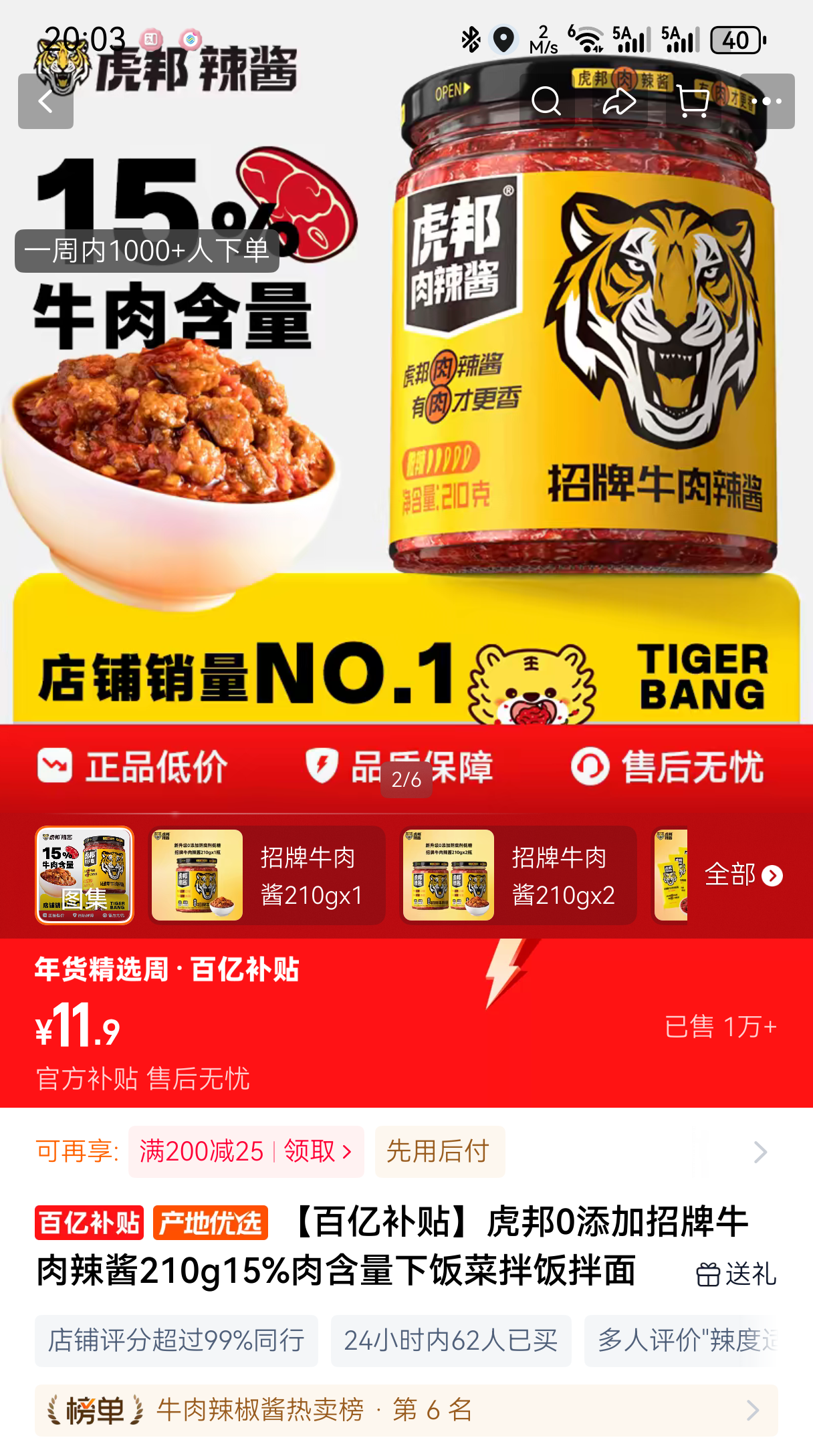The height and width of the screenshot is (1456, 813).
Task: Open the 店铺评分超过99%同行 tag
Action: click(x=176, y=1340)
